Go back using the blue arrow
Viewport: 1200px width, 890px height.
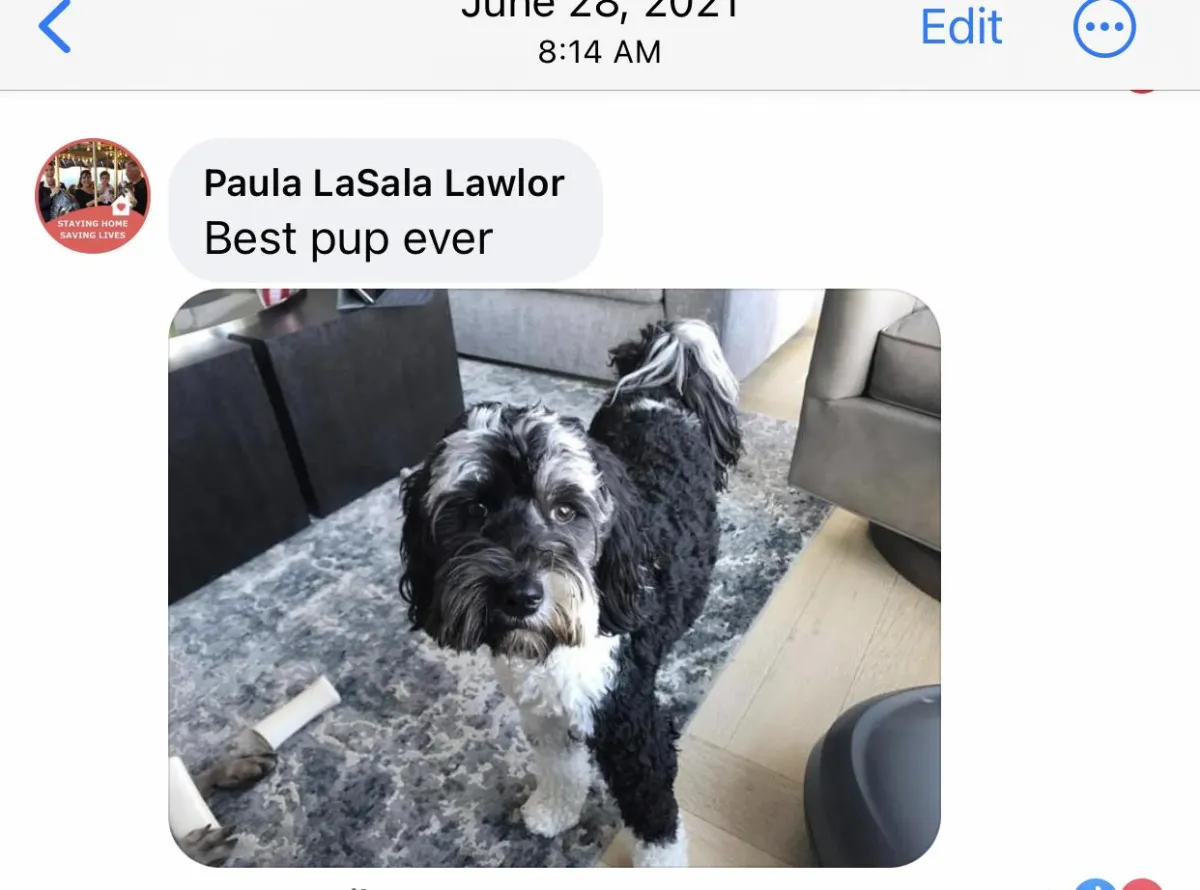coord(55,27)
